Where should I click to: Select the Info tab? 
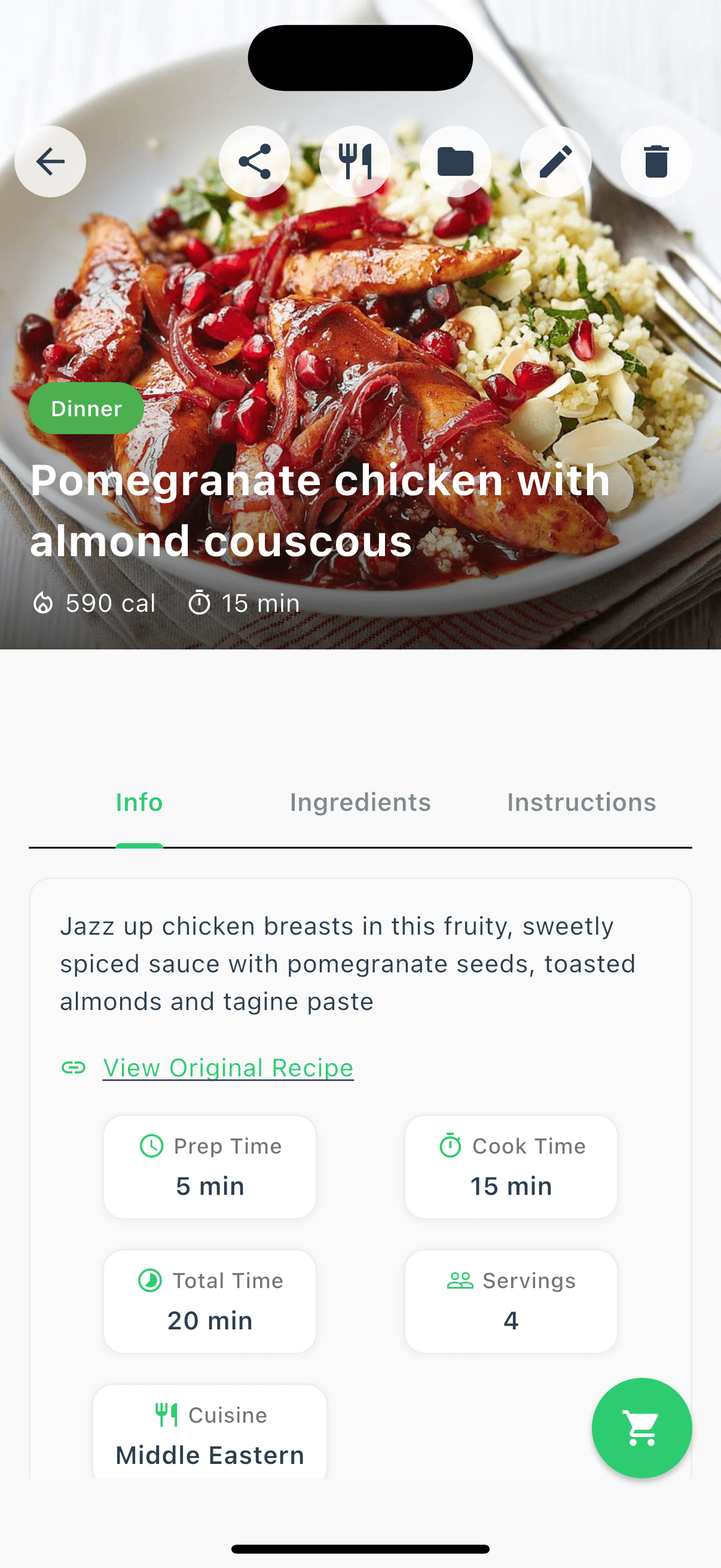coord(139,803)
